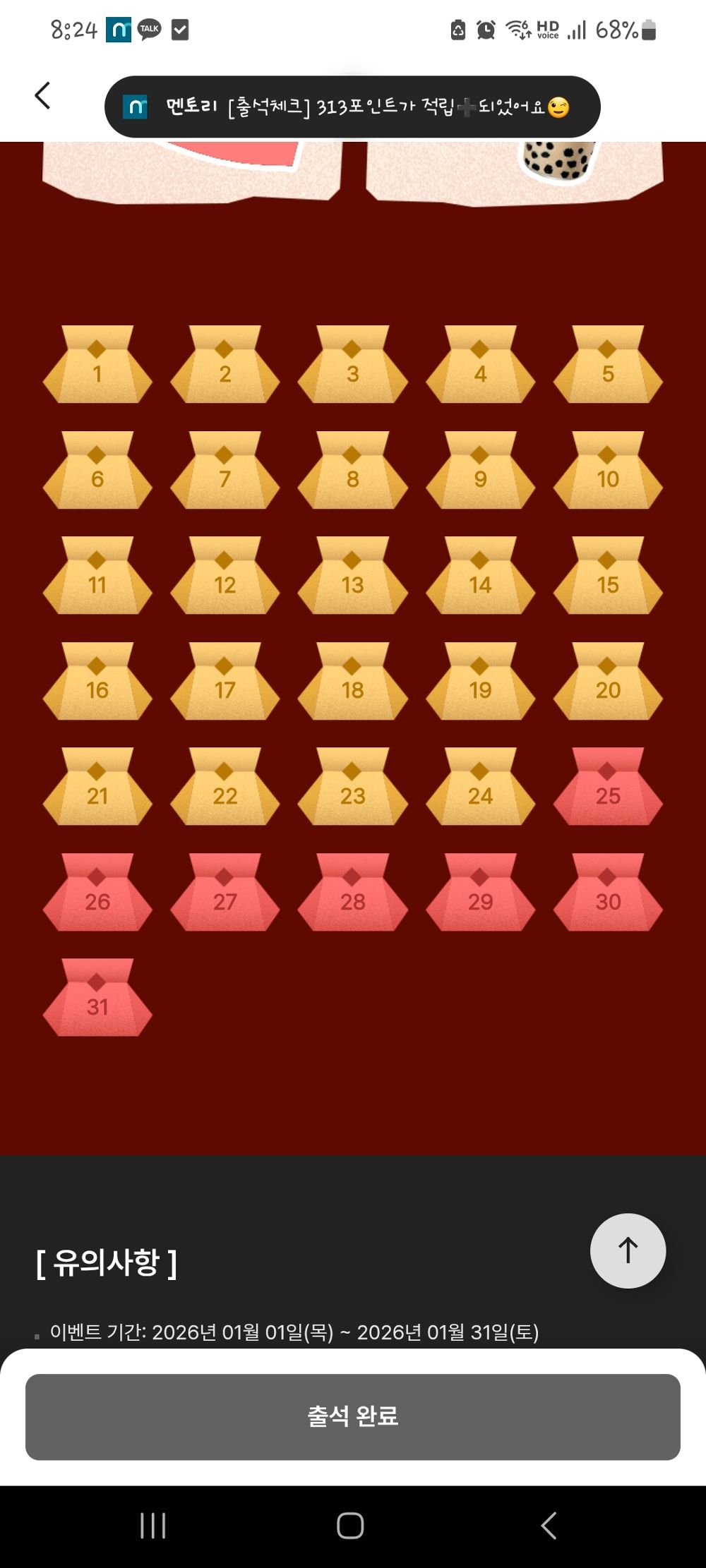Viewport: 706px width, 1568px height.
Task: Tap the scroll-to-top arrow button
Action: 628,1250
